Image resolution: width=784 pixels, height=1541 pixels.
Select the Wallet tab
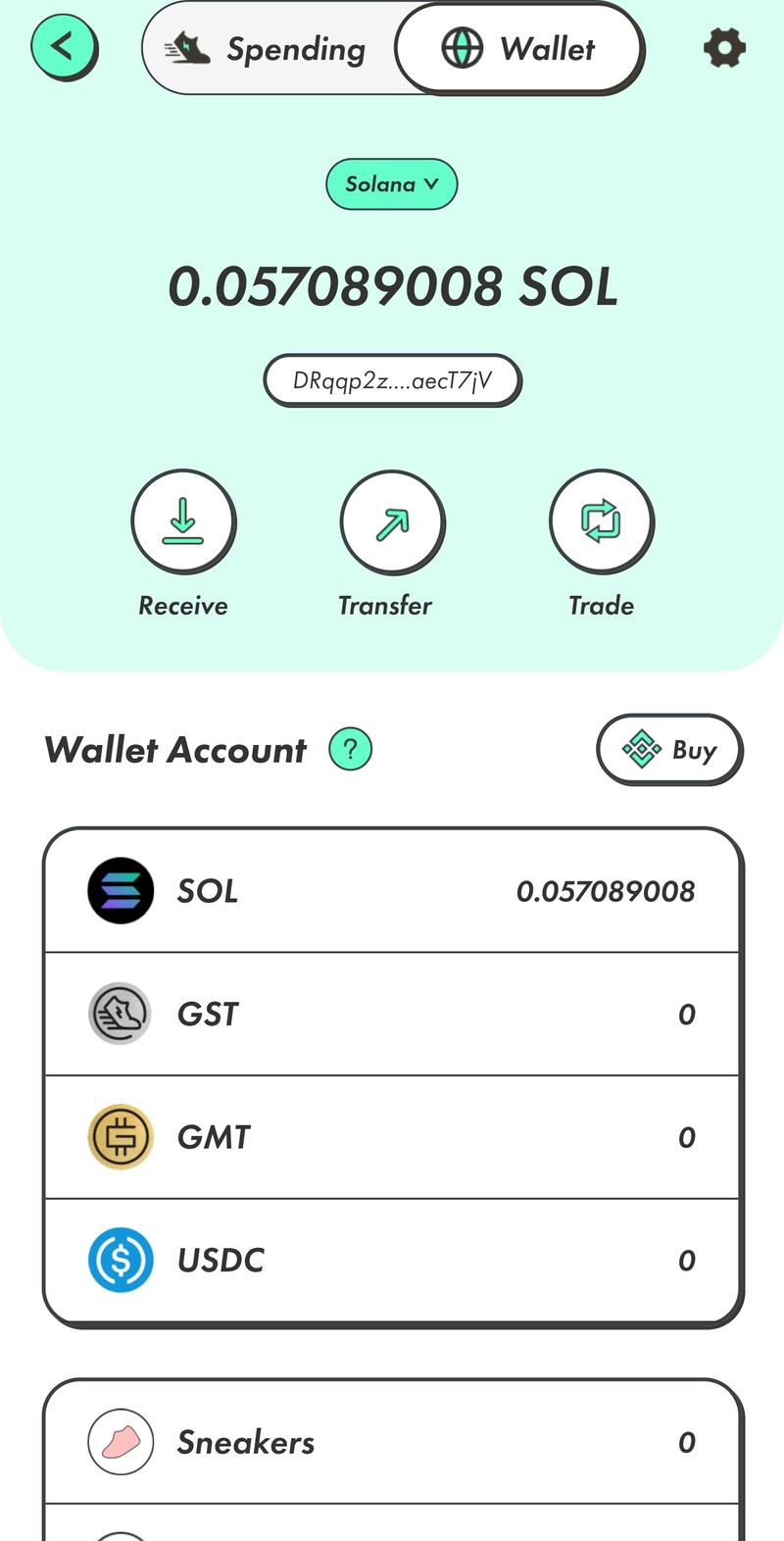point(519,48)
